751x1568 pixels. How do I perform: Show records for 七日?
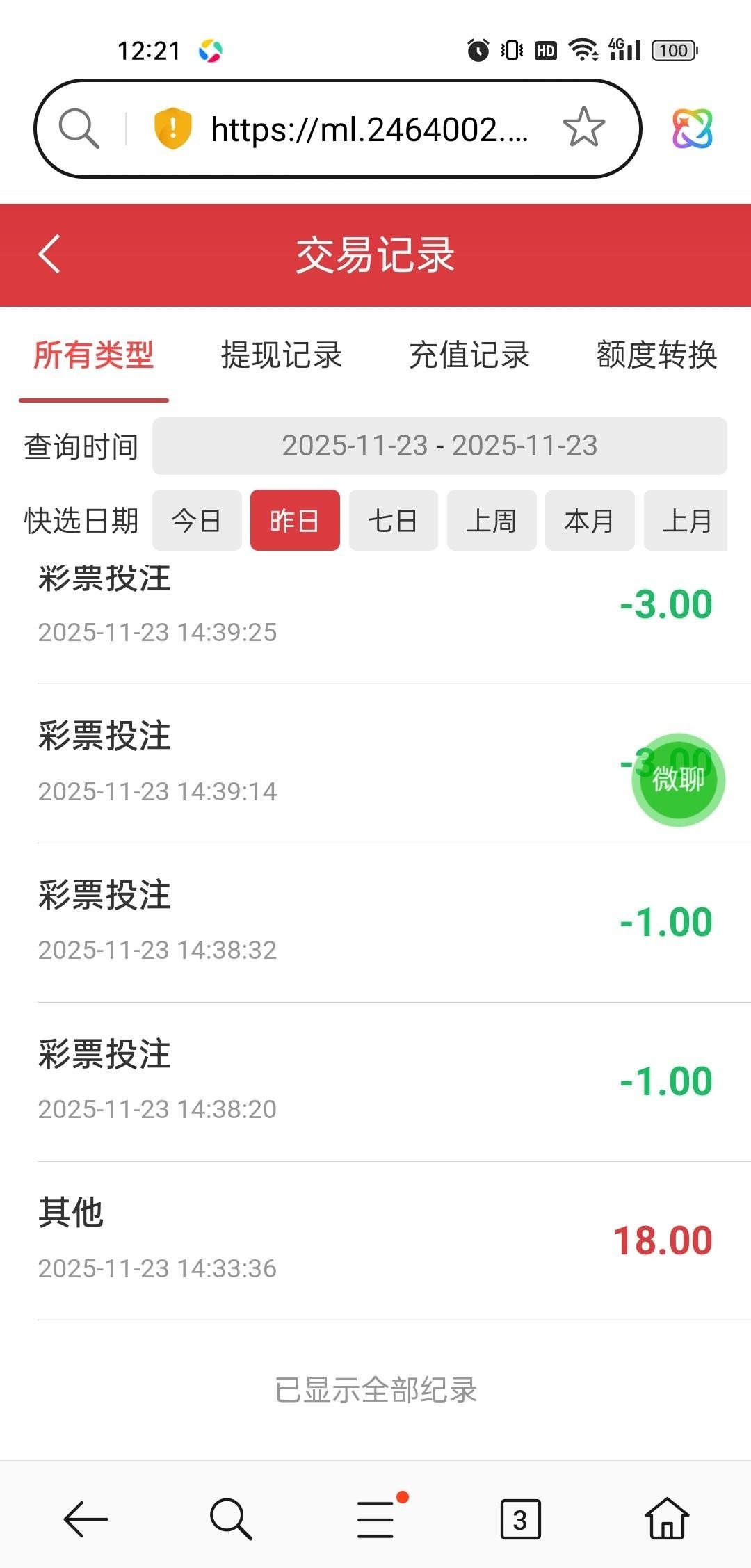click(393, 520)
